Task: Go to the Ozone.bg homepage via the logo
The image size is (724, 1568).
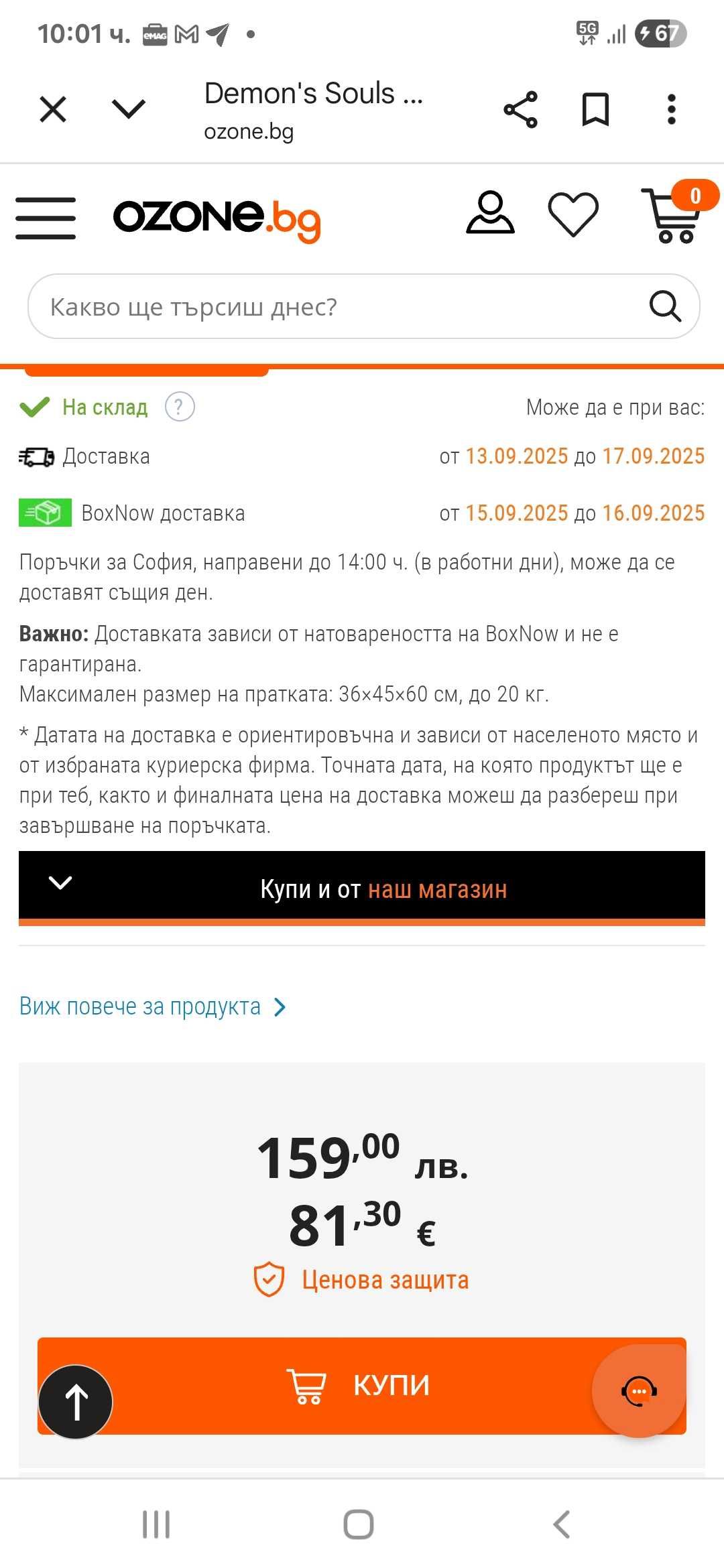Action: pyautogui.click(x=217, y=218)
